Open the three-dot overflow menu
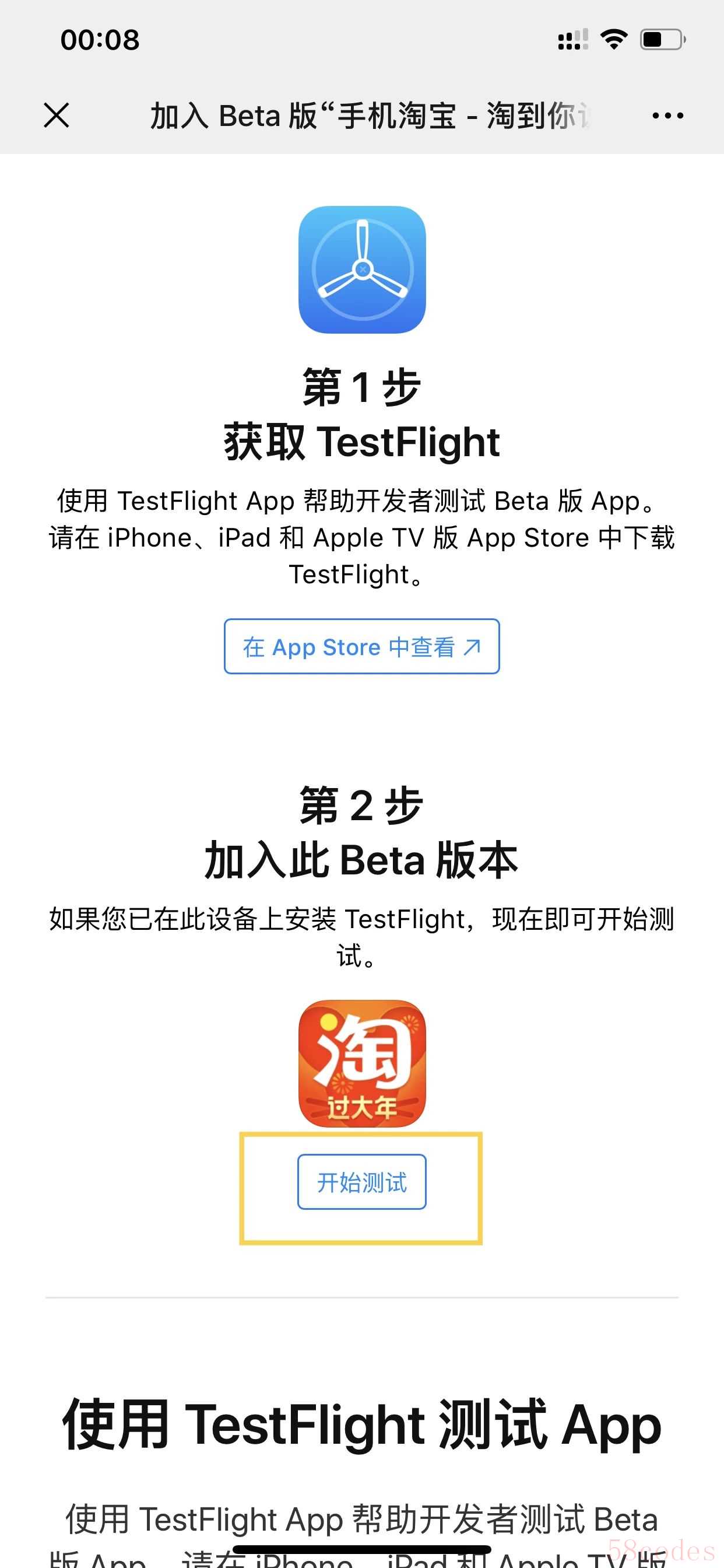The width and height of the screenshot is (724, 1568). click(x=667, y=115)
